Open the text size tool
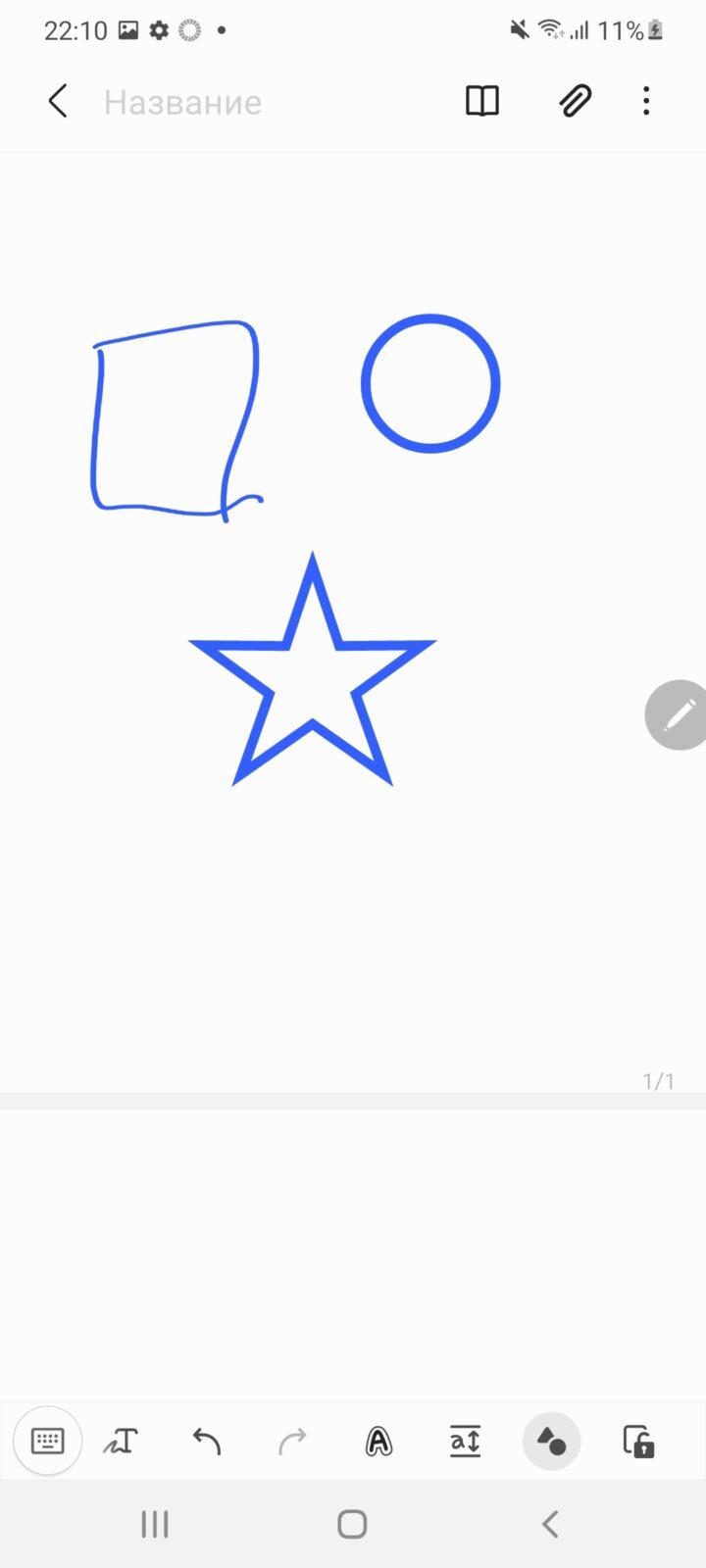The width and height of the screenshot is (706, 1568). pos(465,1442)
